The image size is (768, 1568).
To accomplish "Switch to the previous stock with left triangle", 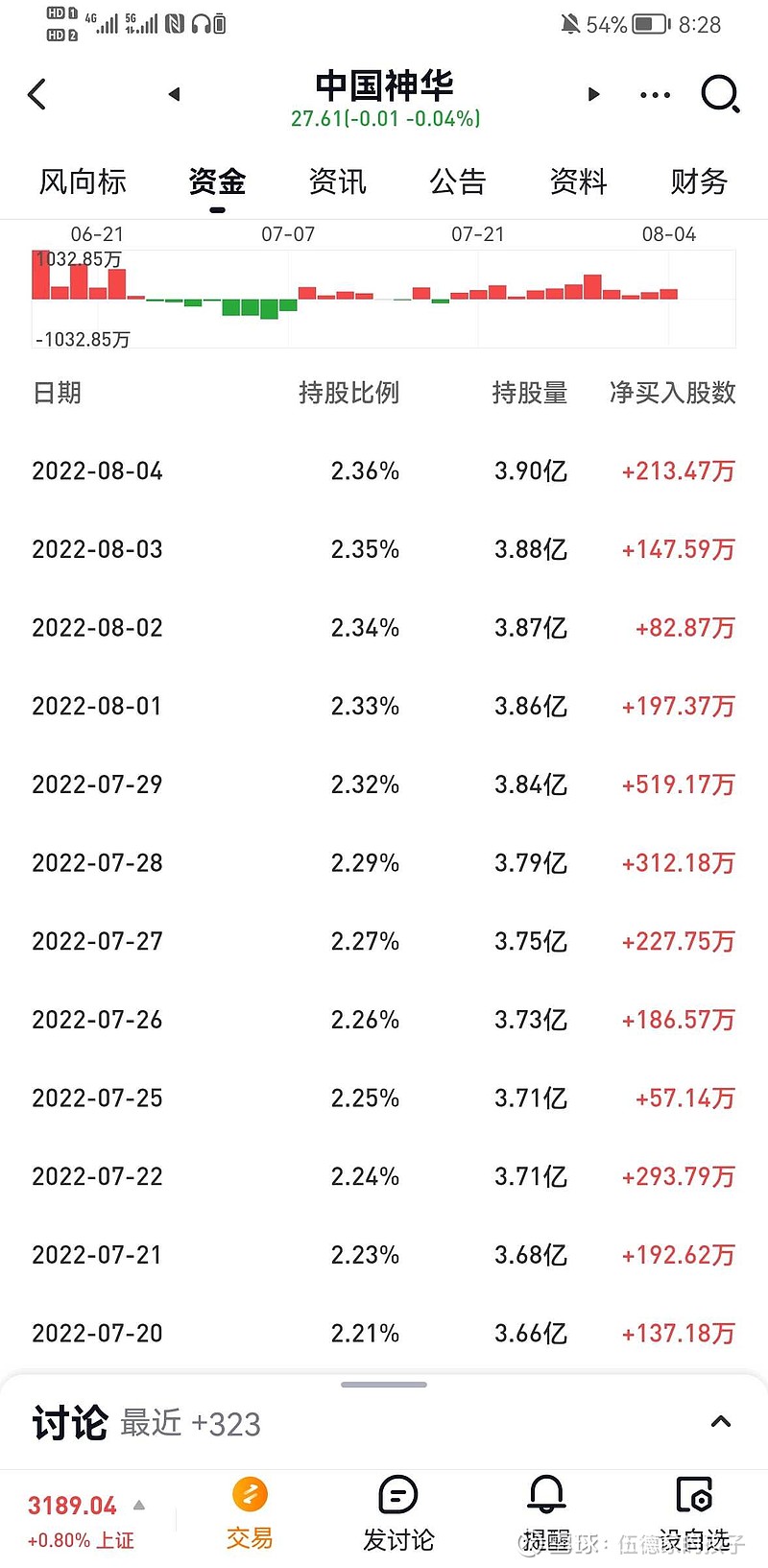I will (x=174, y=94).
